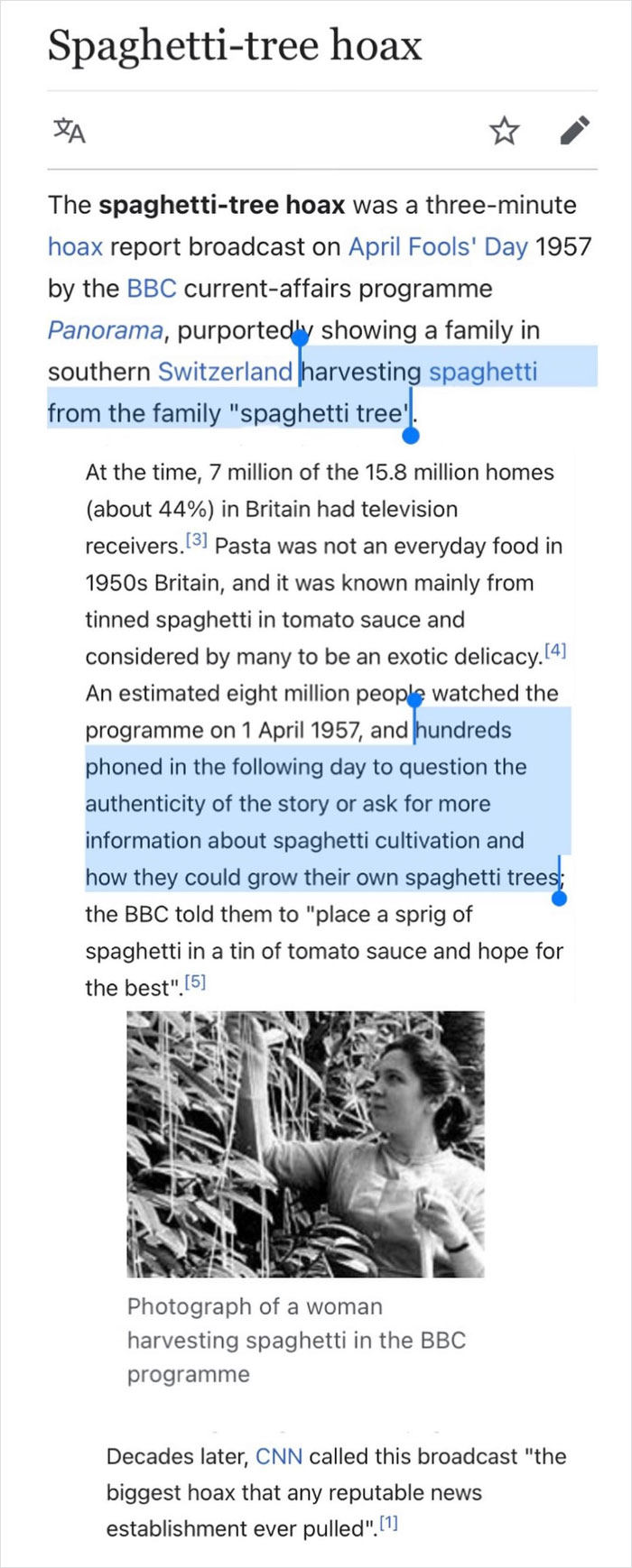This screenshot has width=632, height=1568.
Task: Open the highlighted 'spaghetti' link
Action: [x=482, y=372]
